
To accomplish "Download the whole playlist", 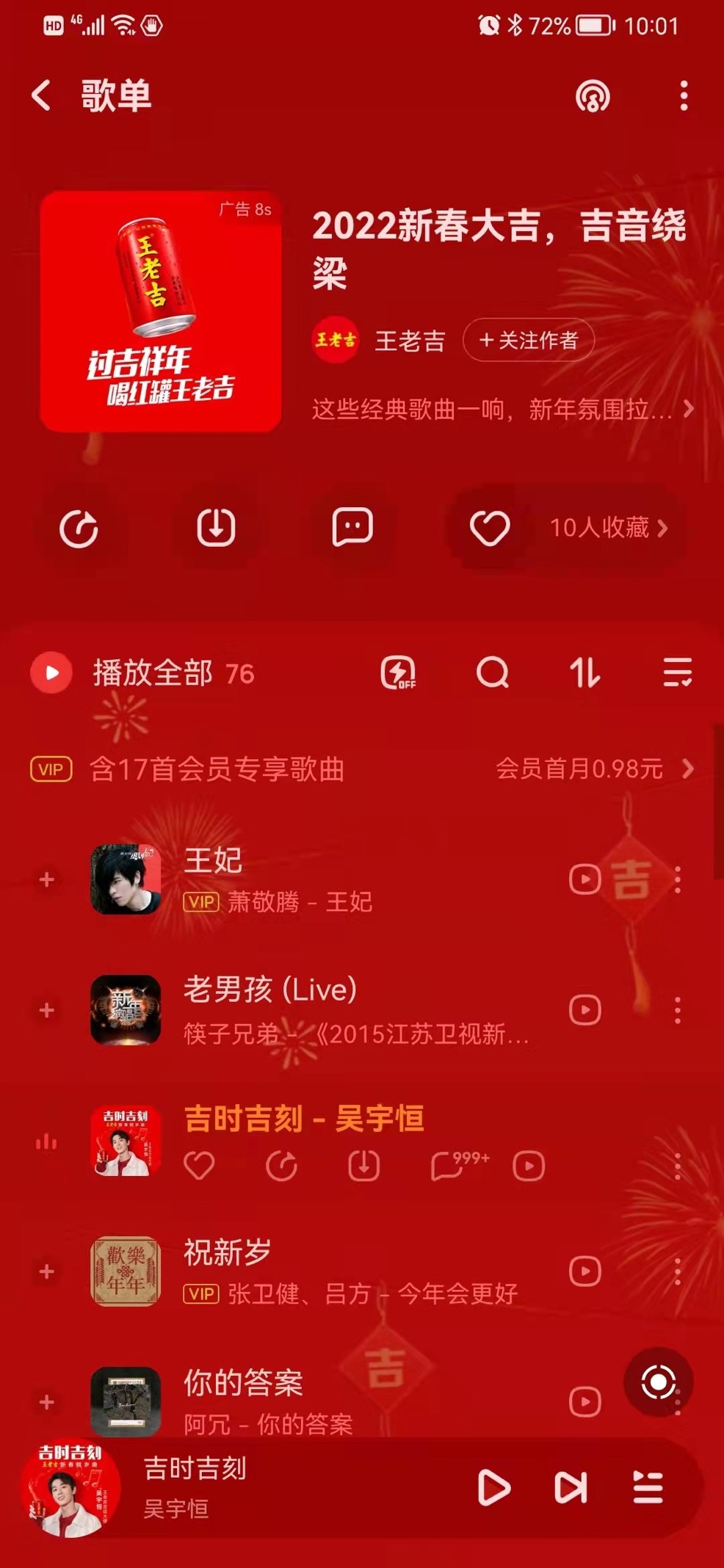I will tap(216, 527).
